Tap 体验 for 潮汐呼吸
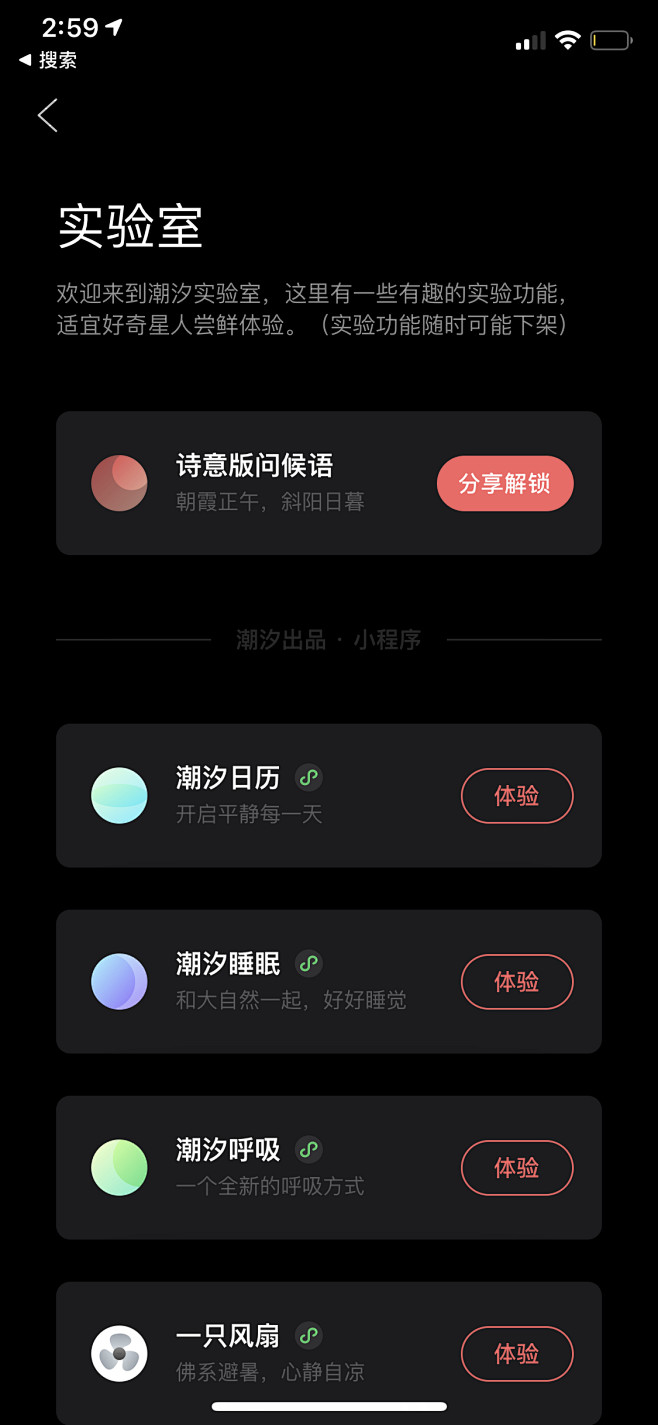This screenshot has width=658, height=1425. tap(517, 1168)
